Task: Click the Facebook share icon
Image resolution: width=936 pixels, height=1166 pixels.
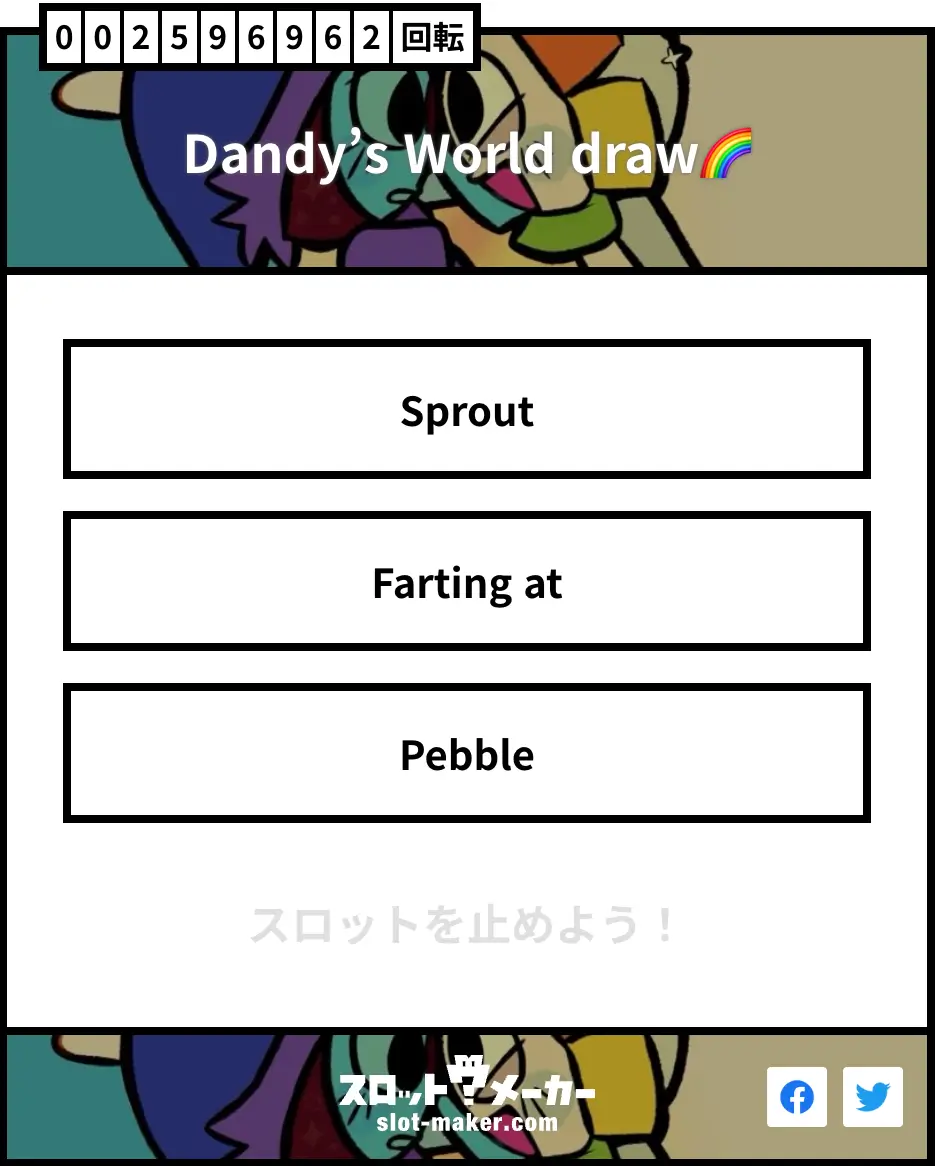Action: pos(797,1096)
